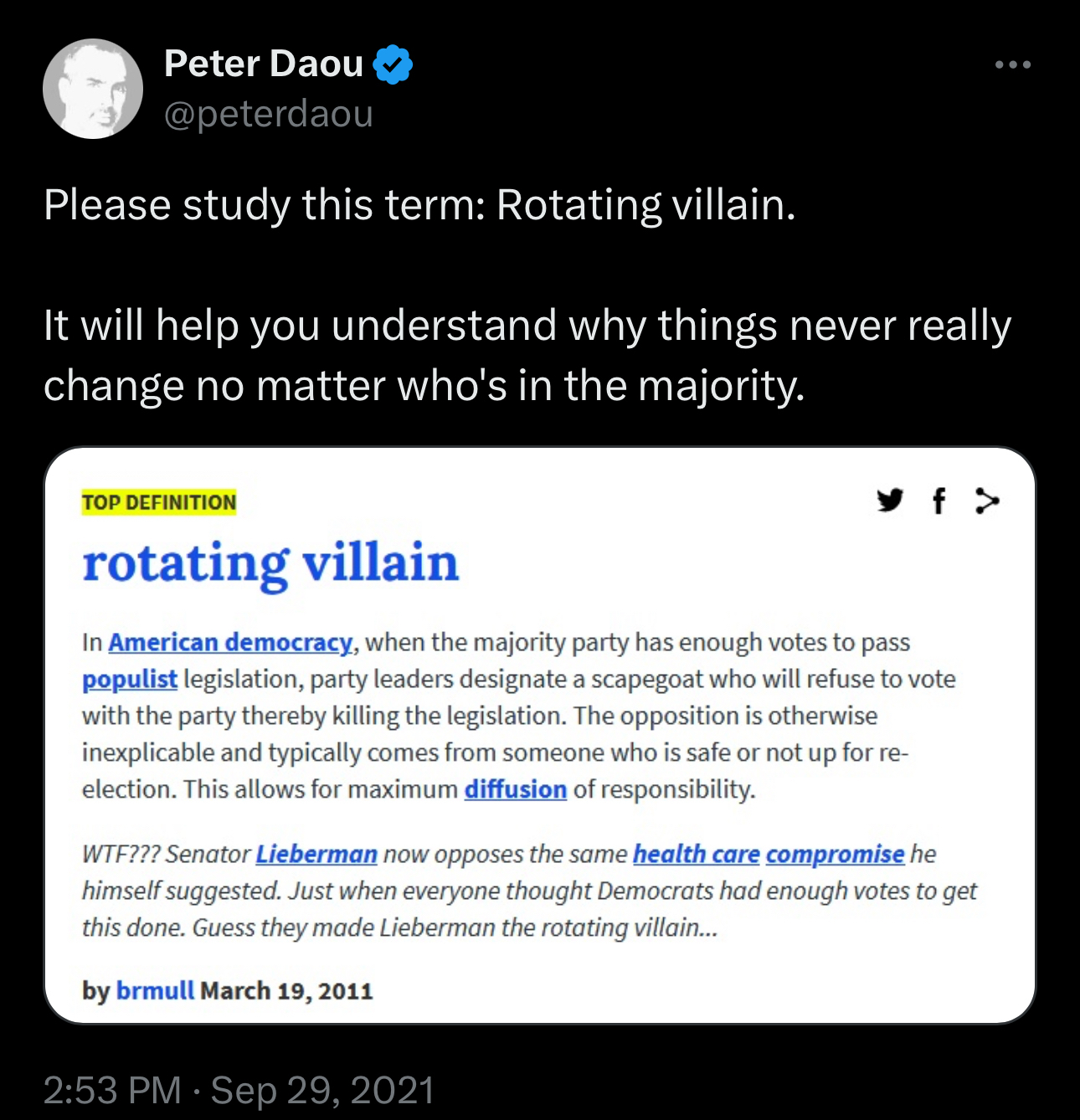
Task: Open the rotating villain definition image
Action: point(539,735)
